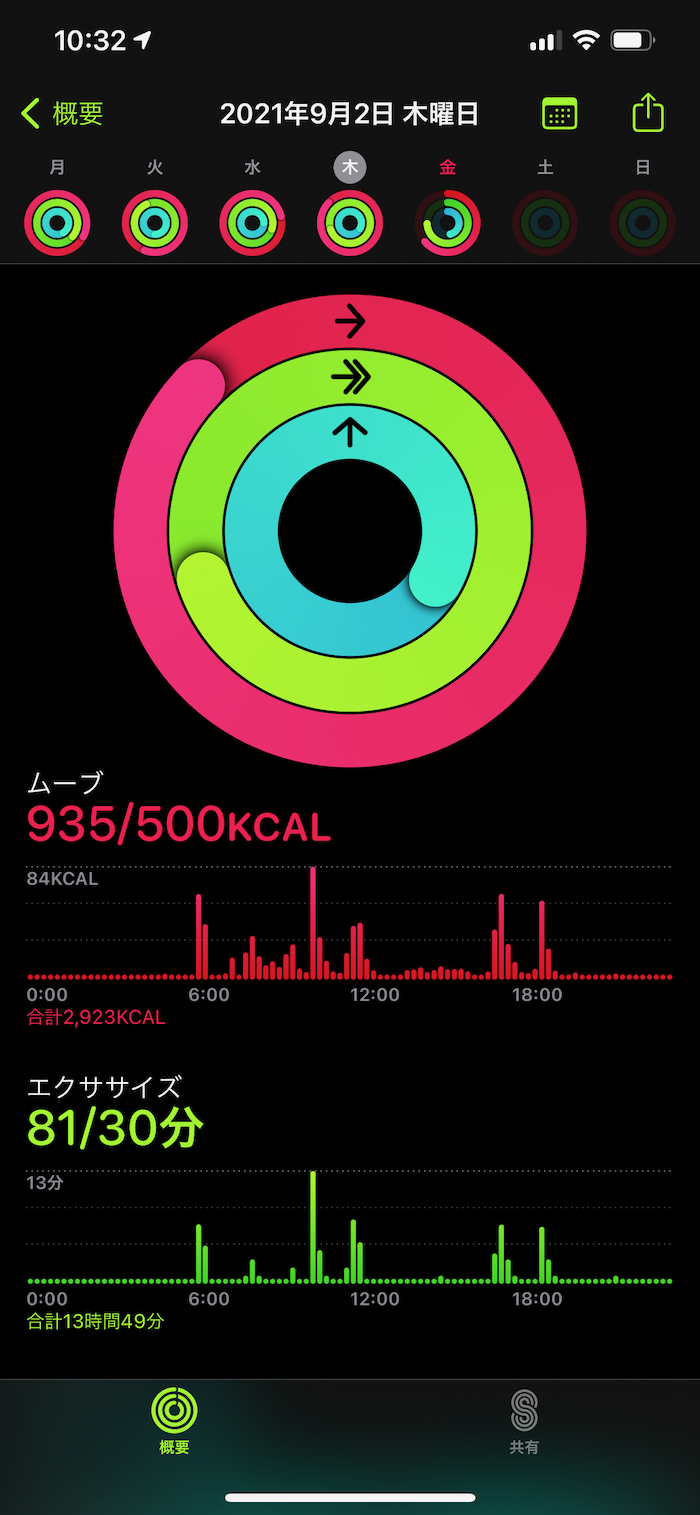
Task: Share this day's activity
Action: (x=648, y=112)
